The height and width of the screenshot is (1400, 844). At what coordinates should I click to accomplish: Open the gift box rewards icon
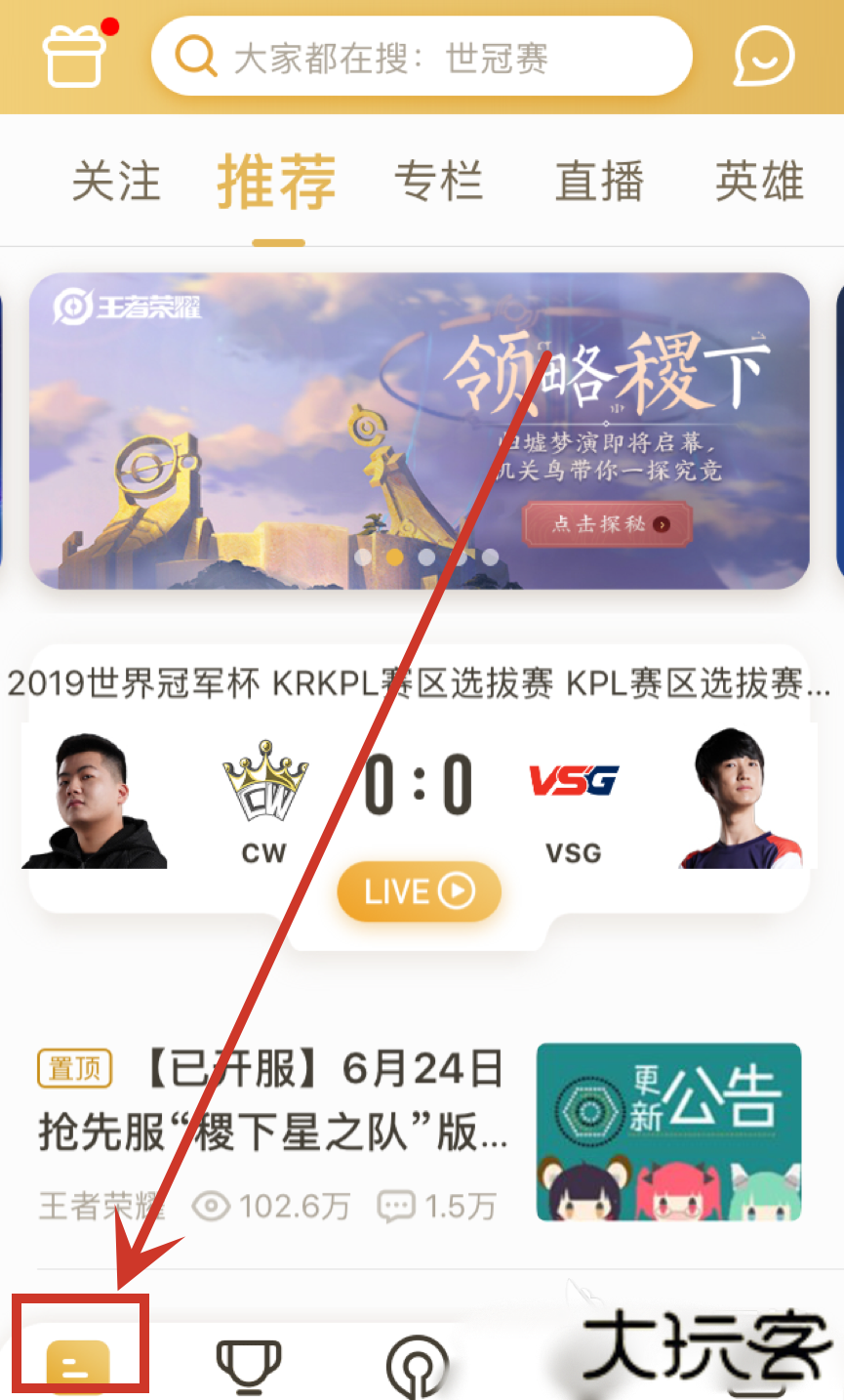click(x=73, y=56)
